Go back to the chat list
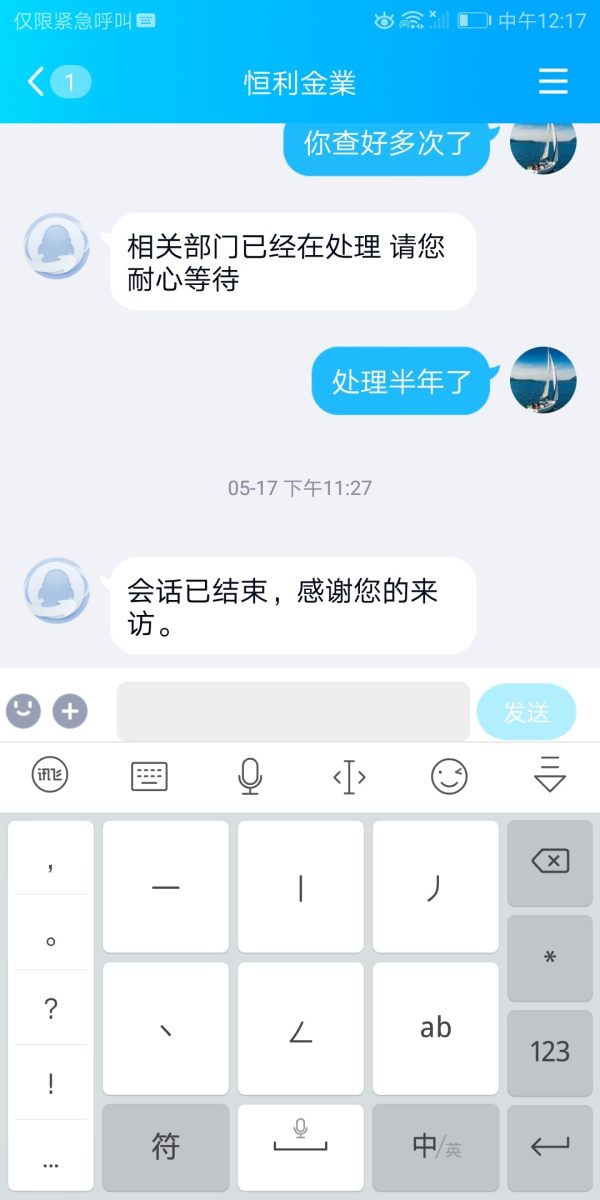 click(x=38, y=82)
